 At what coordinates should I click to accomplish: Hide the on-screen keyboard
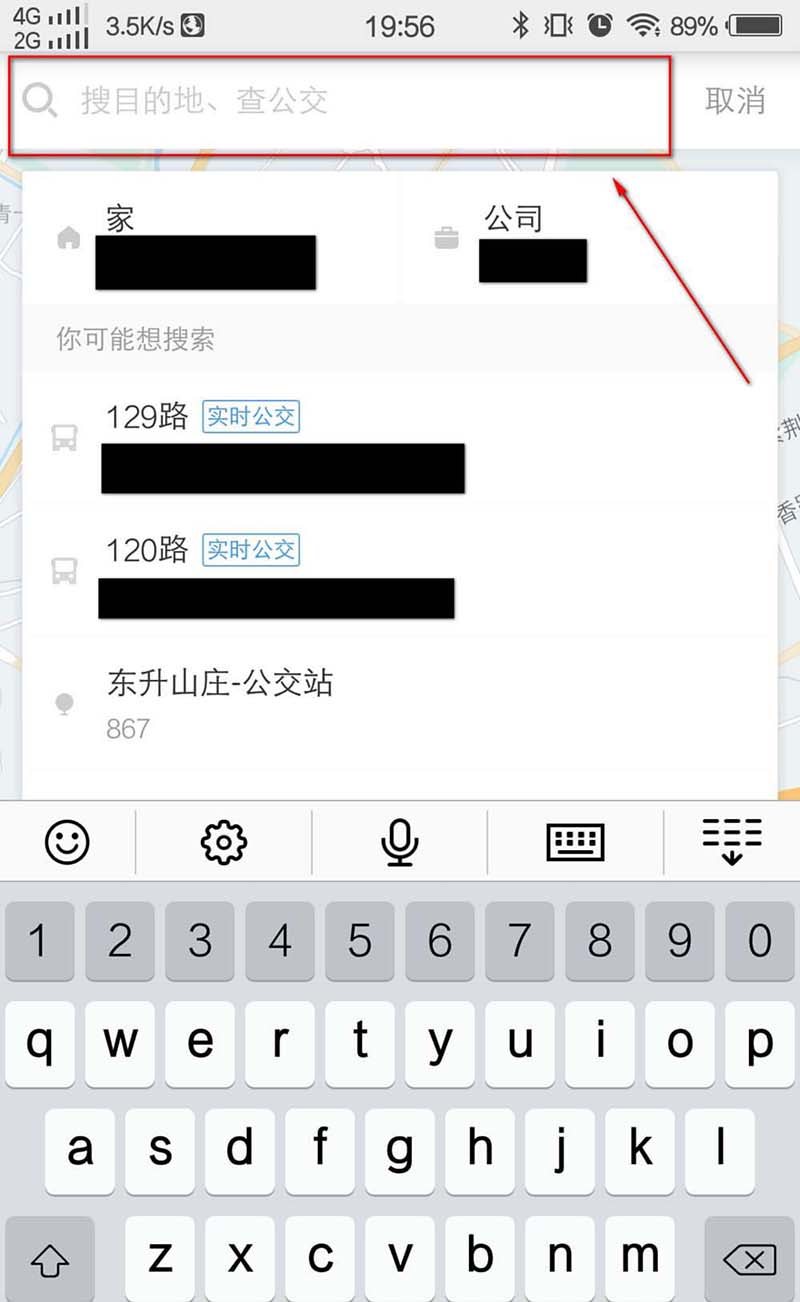(732, 842)
